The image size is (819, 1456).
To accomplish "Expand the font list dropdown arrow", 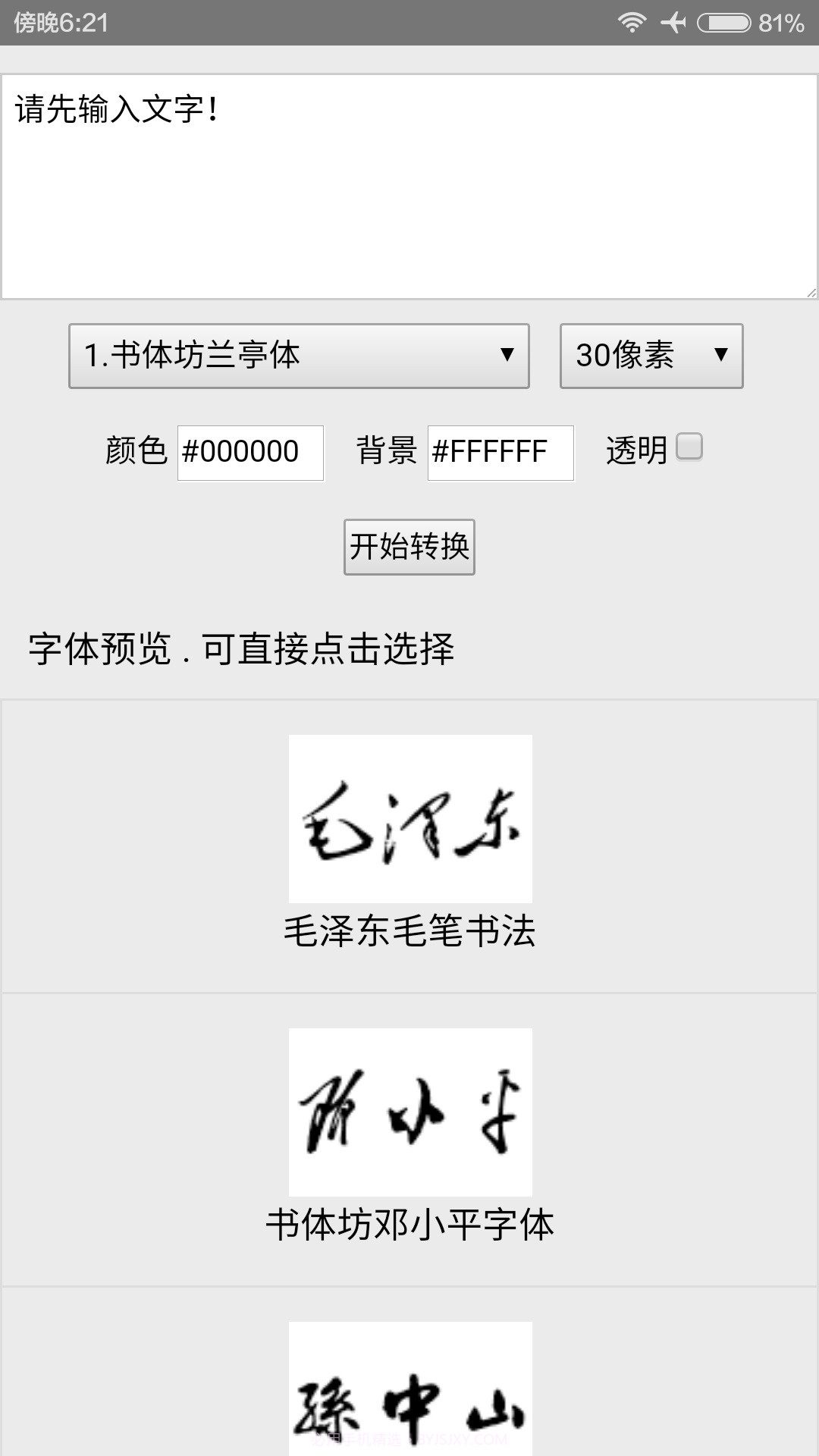I will pyautogui.click(x=507, y=356).
